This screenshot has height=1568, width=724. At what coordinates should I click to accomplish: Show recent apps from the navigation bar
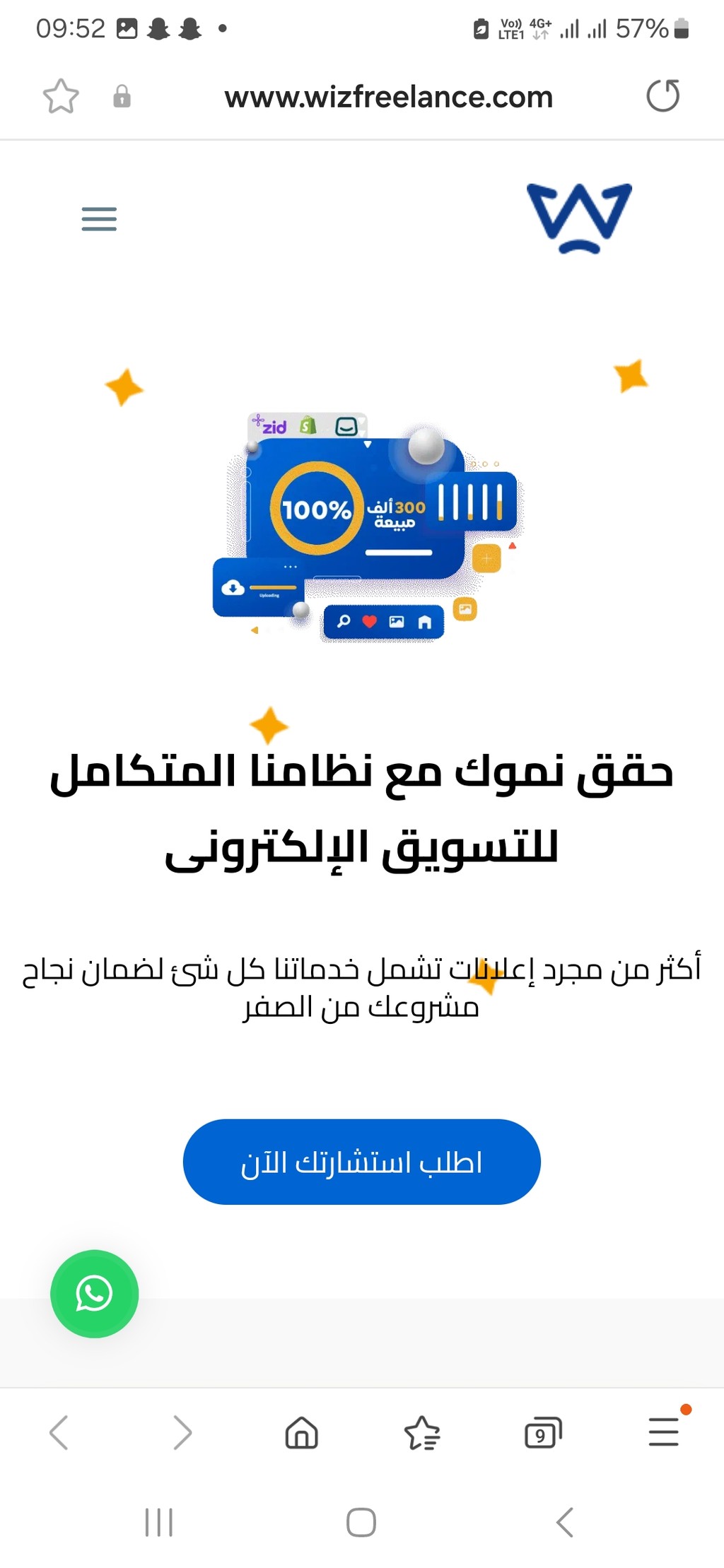[158, 1522]
